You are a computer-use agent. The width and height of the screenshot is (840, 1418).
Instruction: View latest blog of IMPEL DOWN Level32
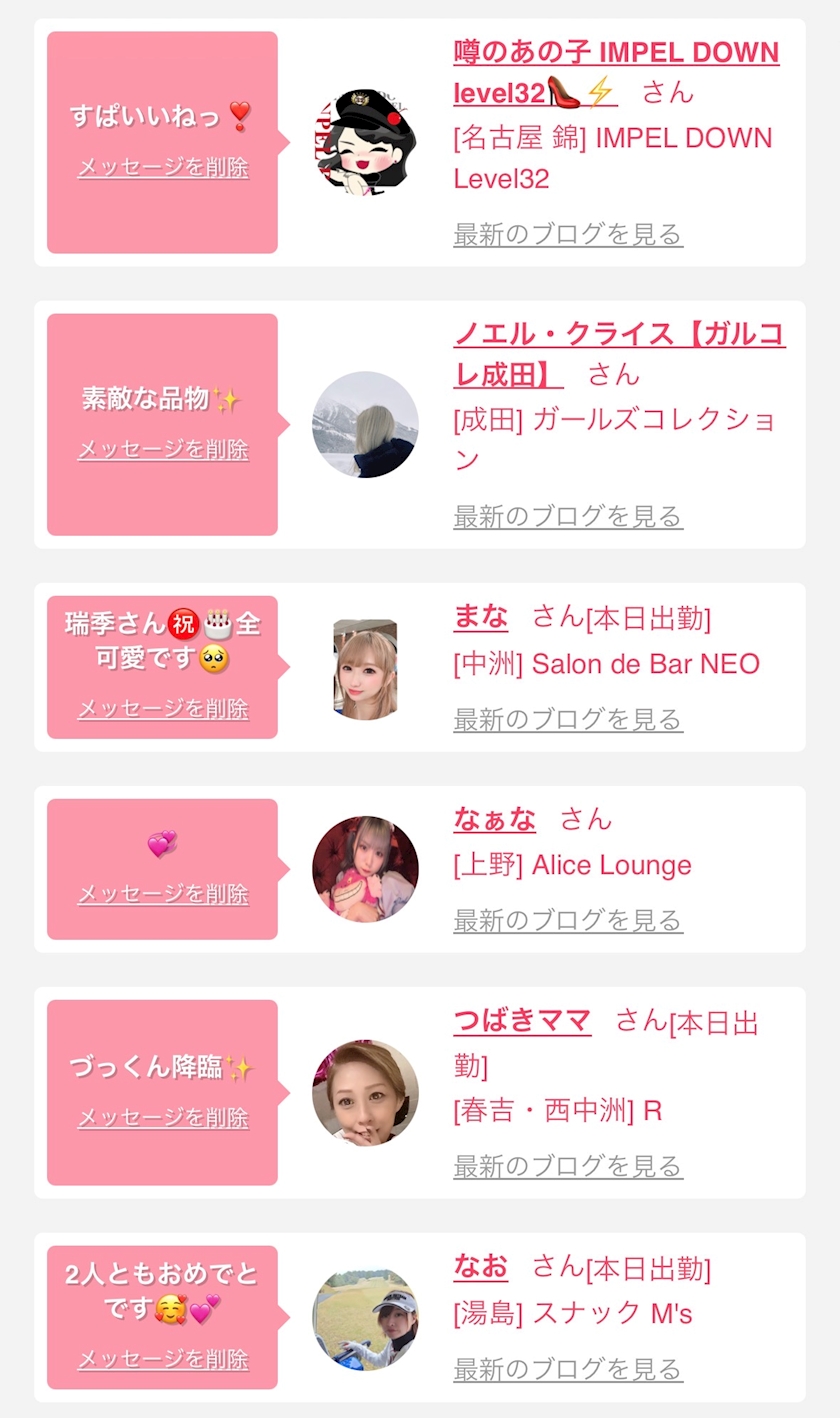click(568, 234)
